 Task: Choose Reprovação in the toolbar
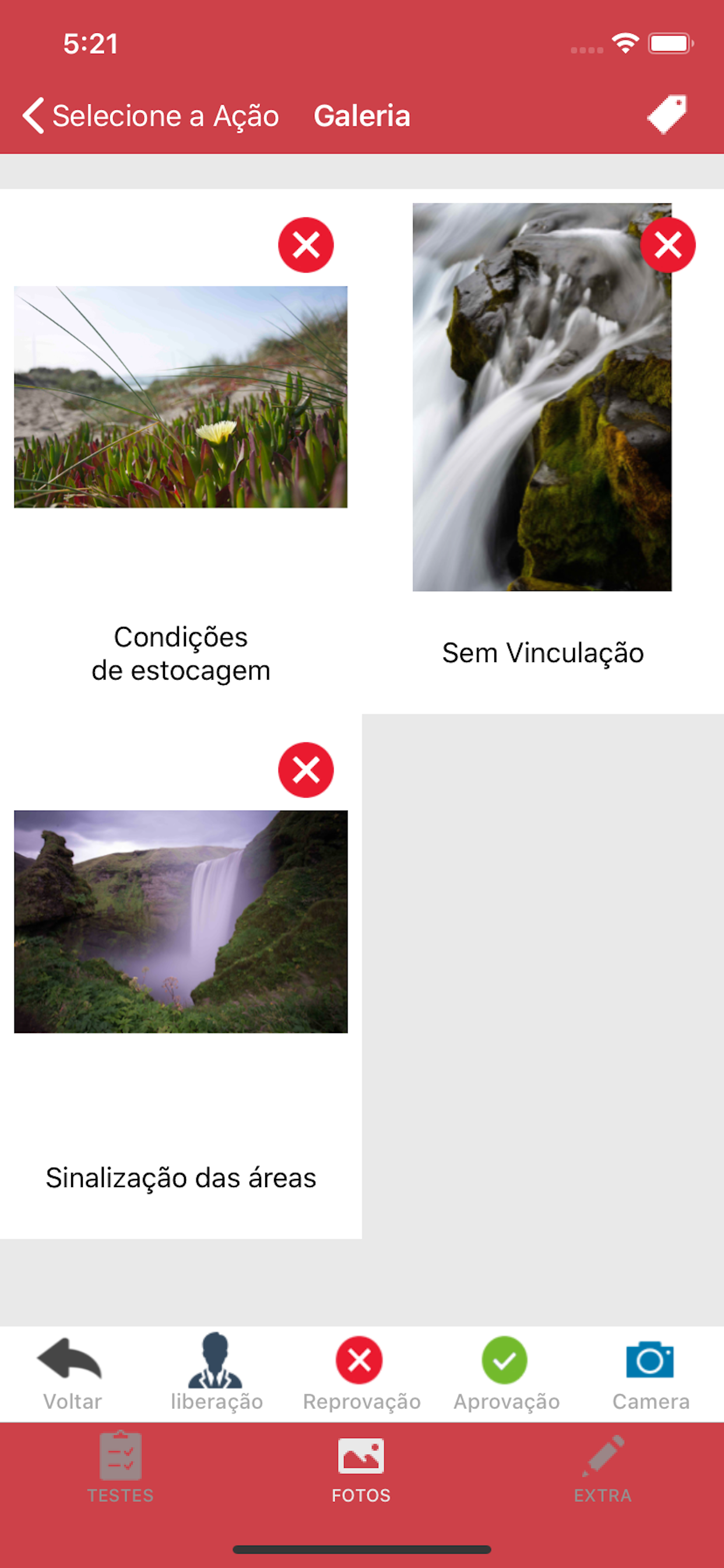(x=361, y=1374)
